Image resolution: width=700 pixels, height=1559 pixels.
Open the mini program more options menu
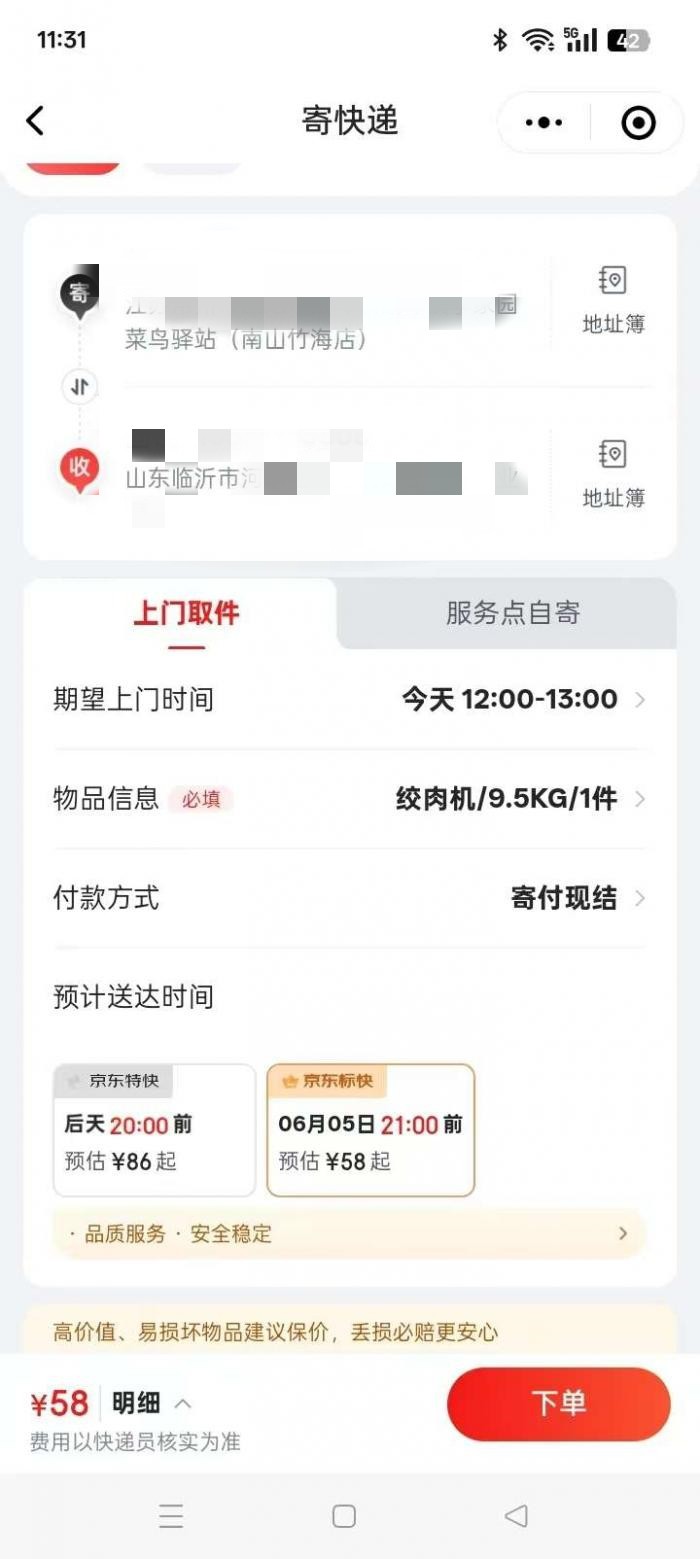tap(544, 122)
